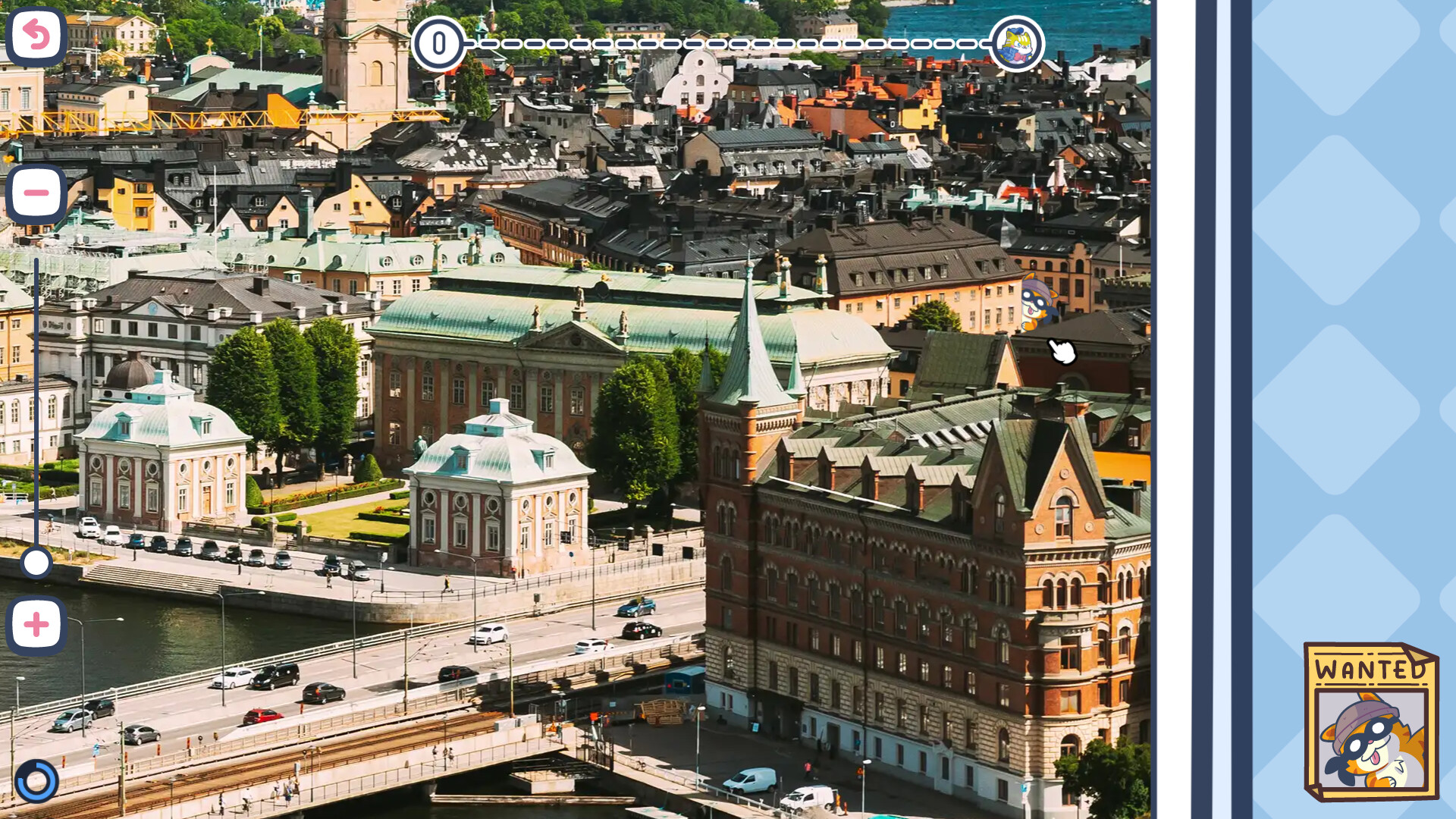This screenshot has width=1456, height=819.
Task: Tap the zoom slider handle
Action: (36, 563)
